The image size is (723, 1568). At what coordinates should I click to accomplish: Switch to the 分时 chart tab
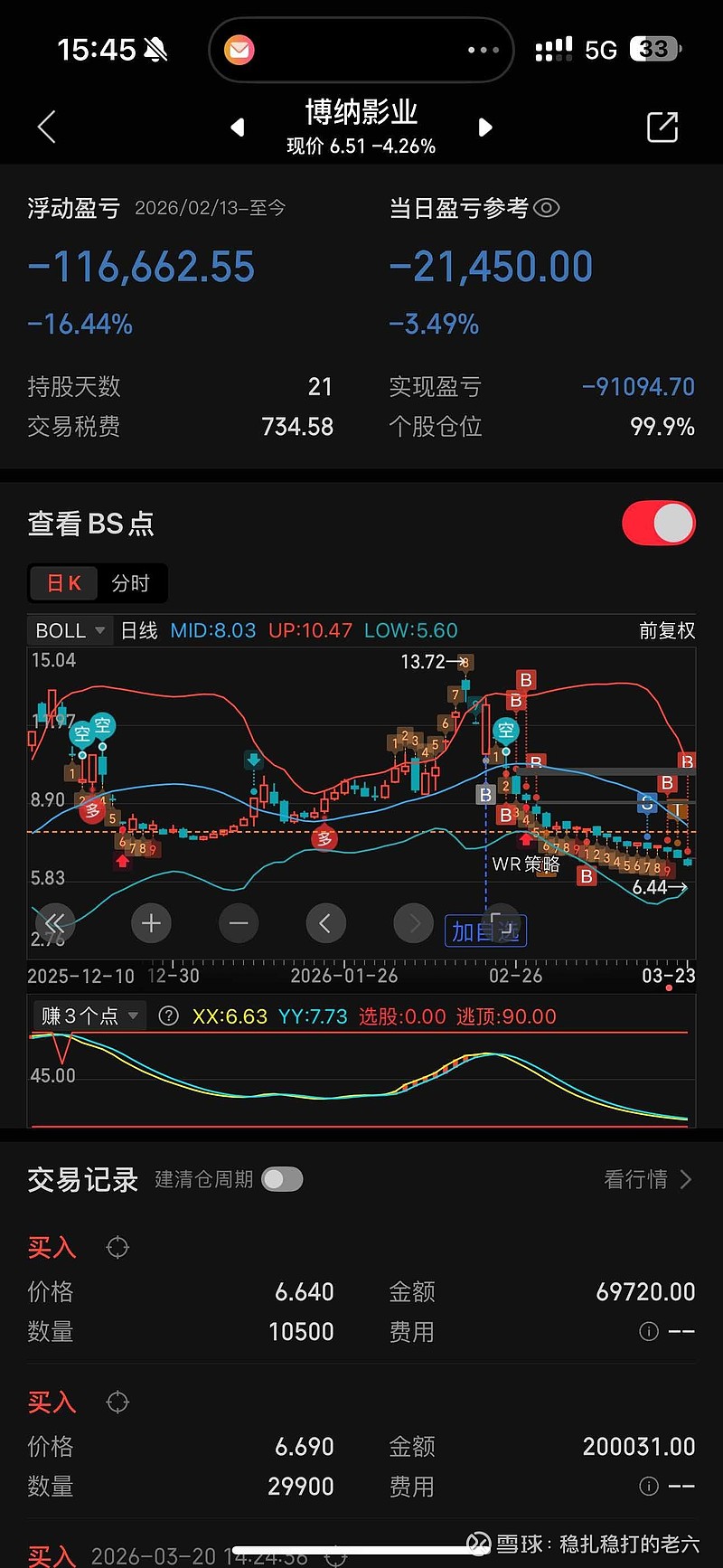pyautogui.click(x=130, y=583)
